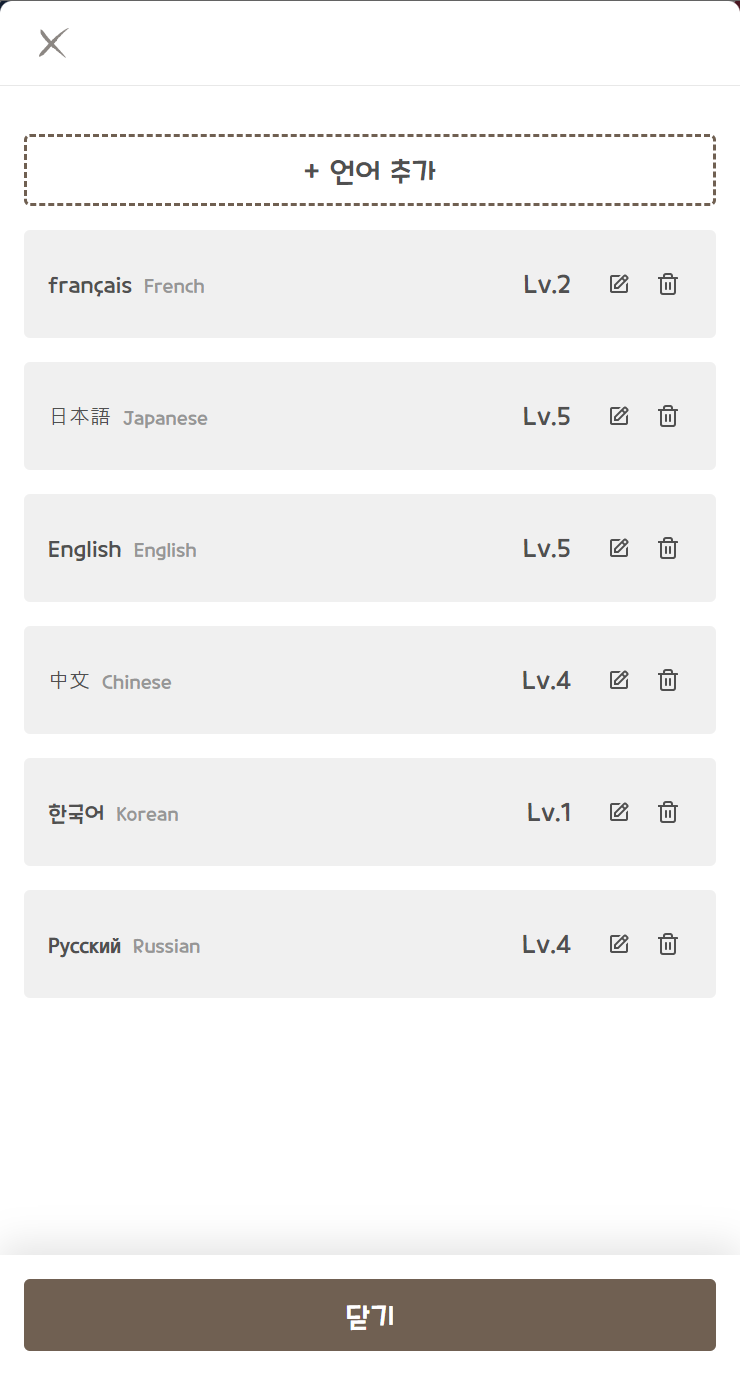Edit the Japanese language level
The image size is (740, 1373).
coord(619,416)
